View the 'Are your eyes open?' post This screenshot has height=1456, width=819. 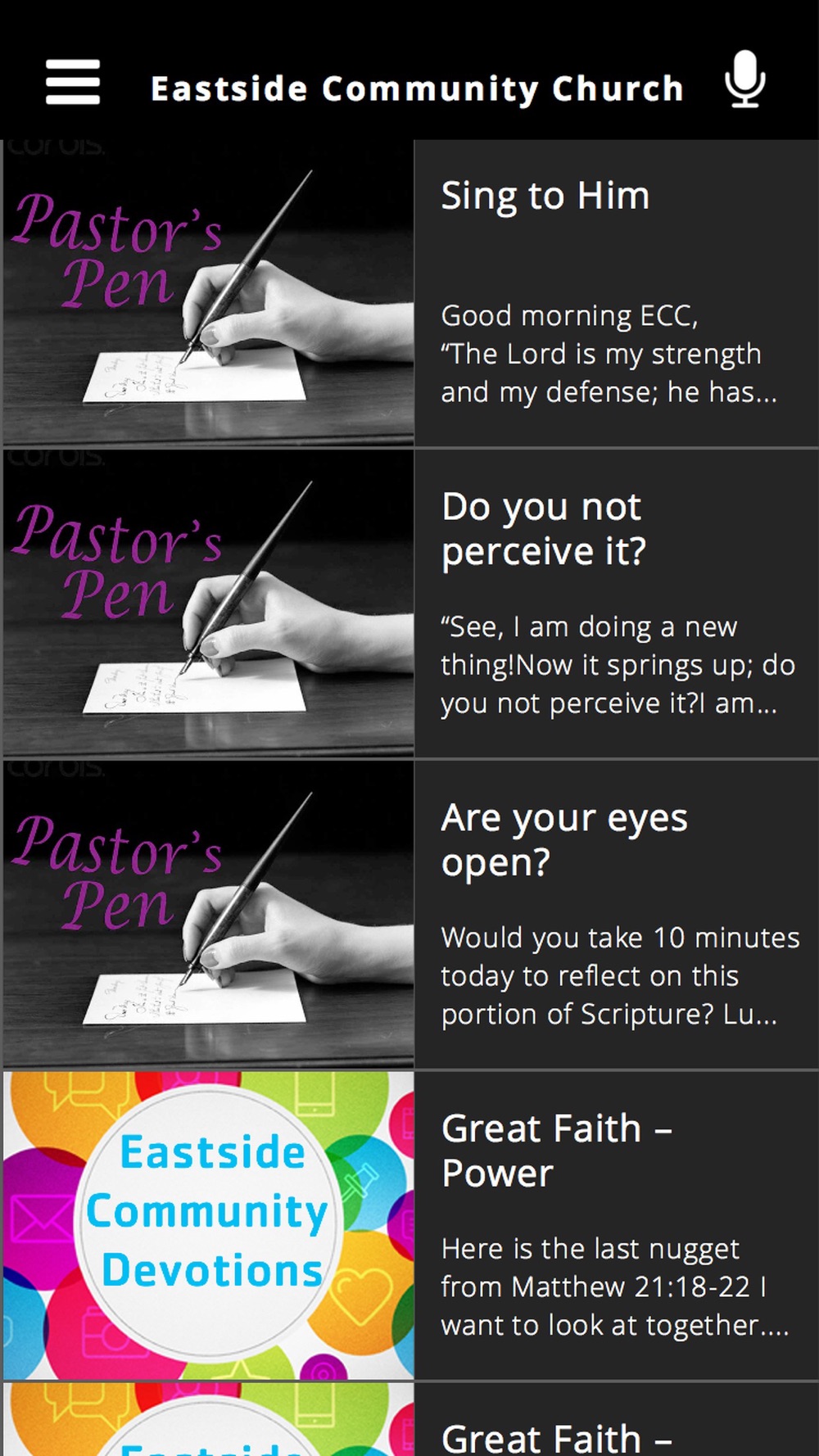[x=563, y=839]
